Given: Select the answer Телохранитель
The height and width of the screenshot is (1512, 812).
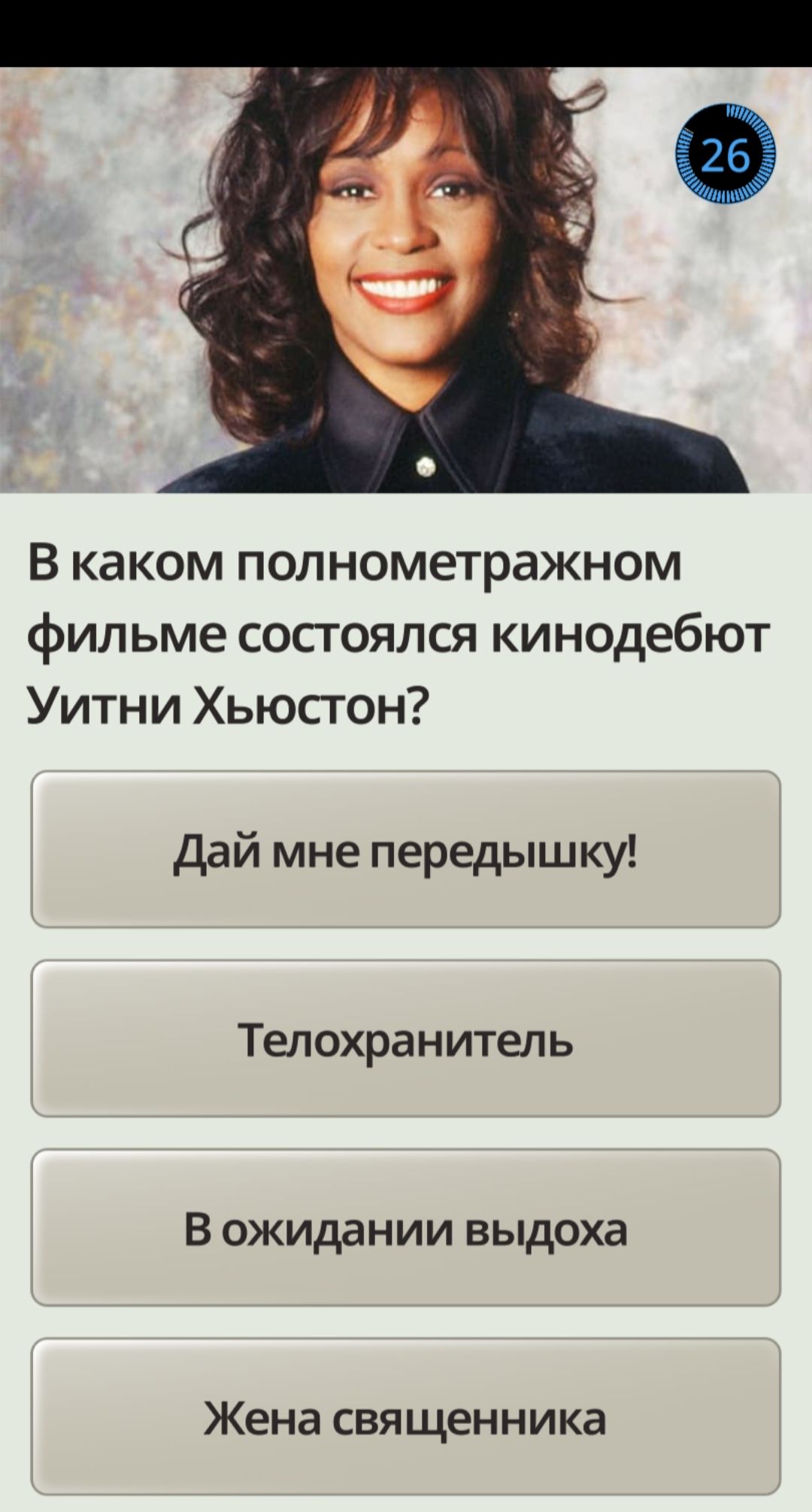Looking at the screenshot, I should point(406,1039).
